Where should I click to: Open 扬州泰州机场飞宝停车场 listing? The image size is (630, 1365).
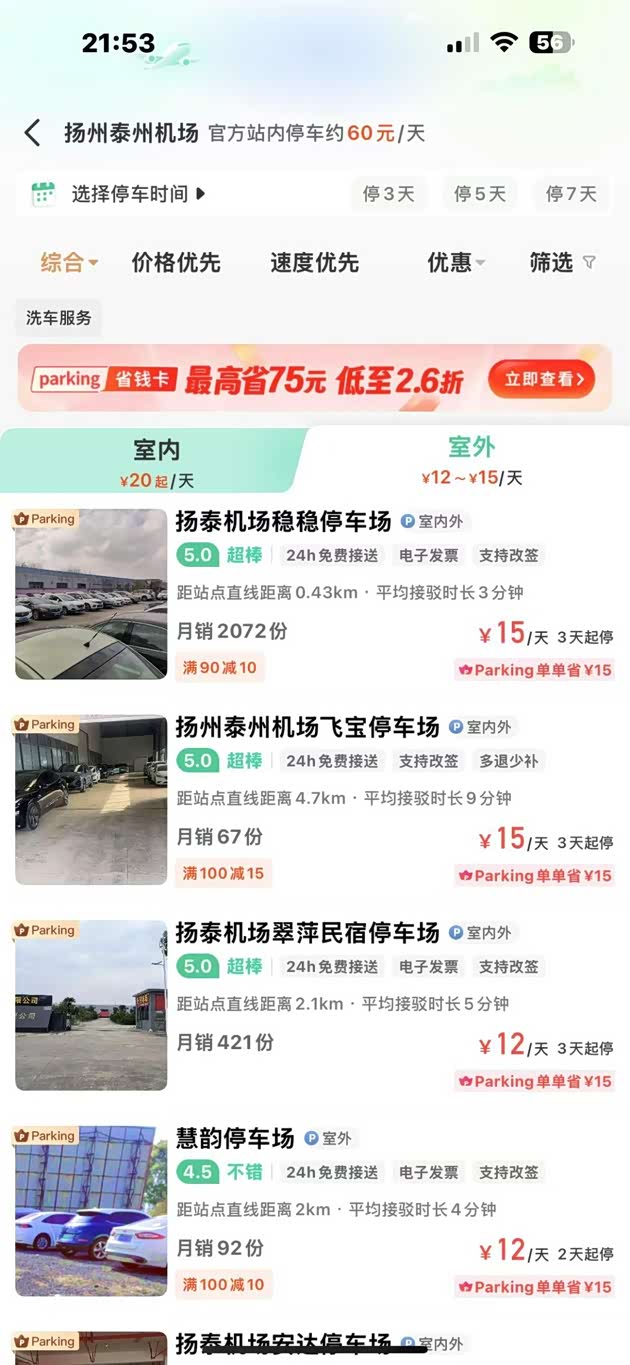(x=307, y=726)
